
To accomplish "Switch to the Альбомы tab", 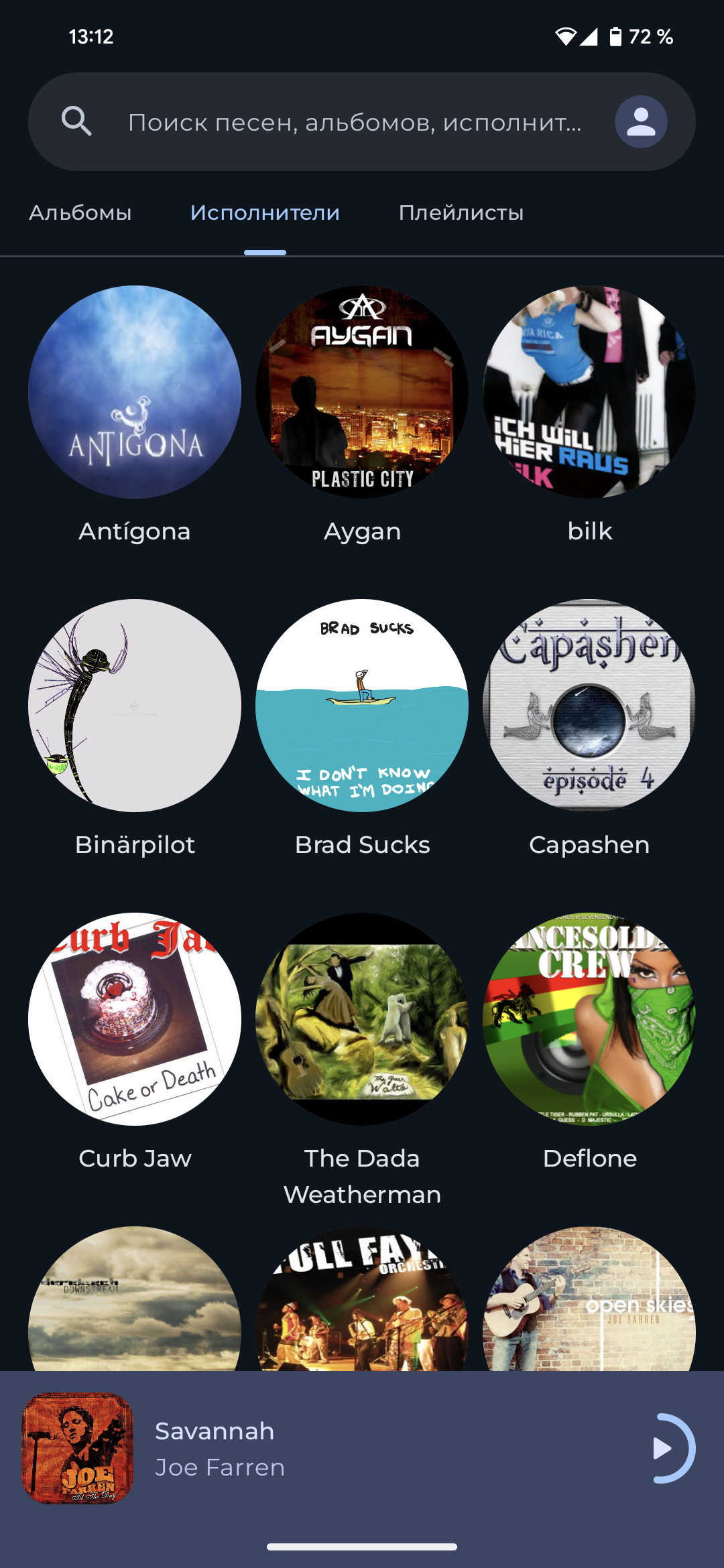I will pyautogui.click(x=80, y=213).
